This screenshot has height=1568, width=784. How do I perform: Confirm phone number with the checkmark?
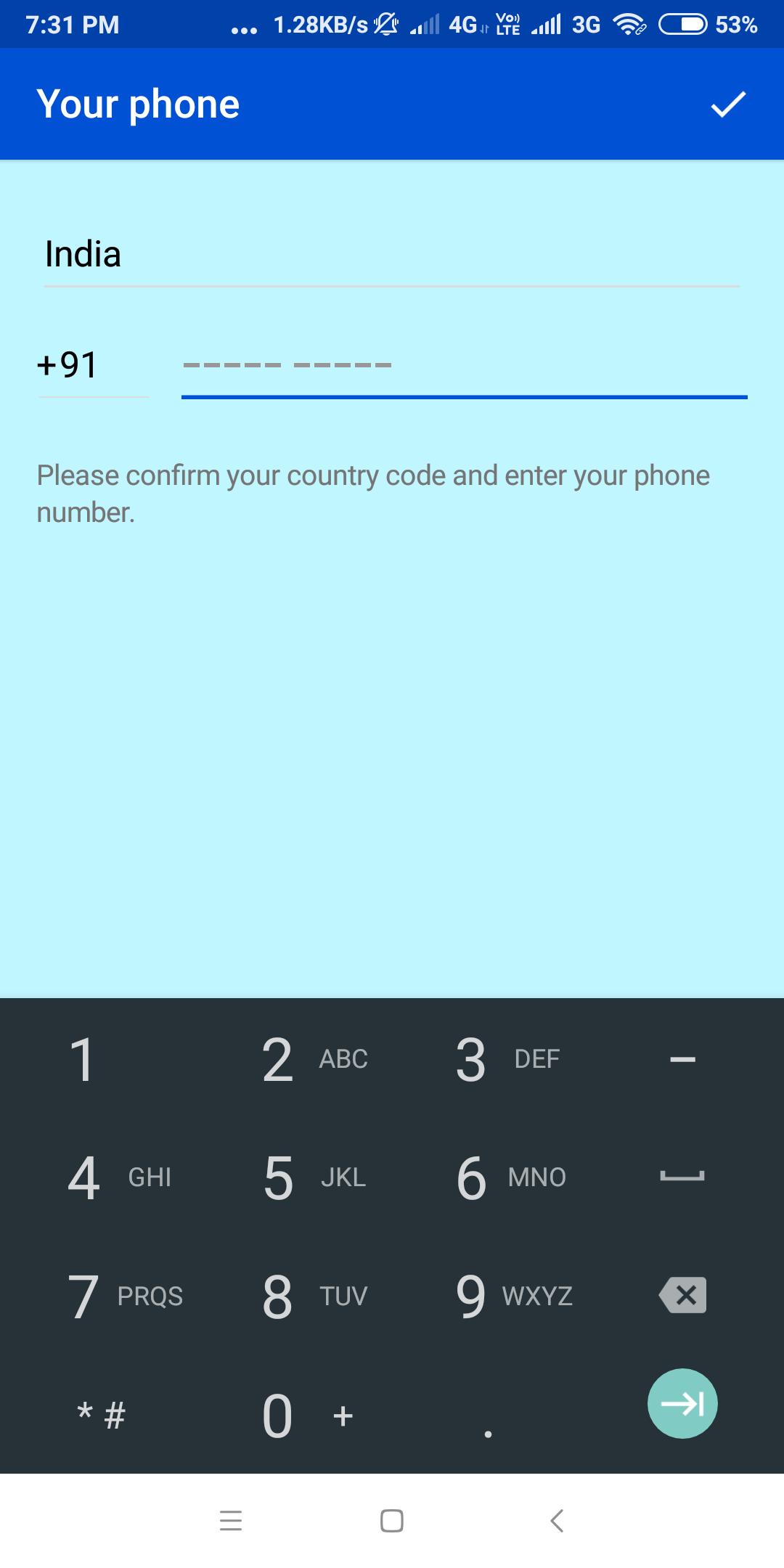point(728,104)
